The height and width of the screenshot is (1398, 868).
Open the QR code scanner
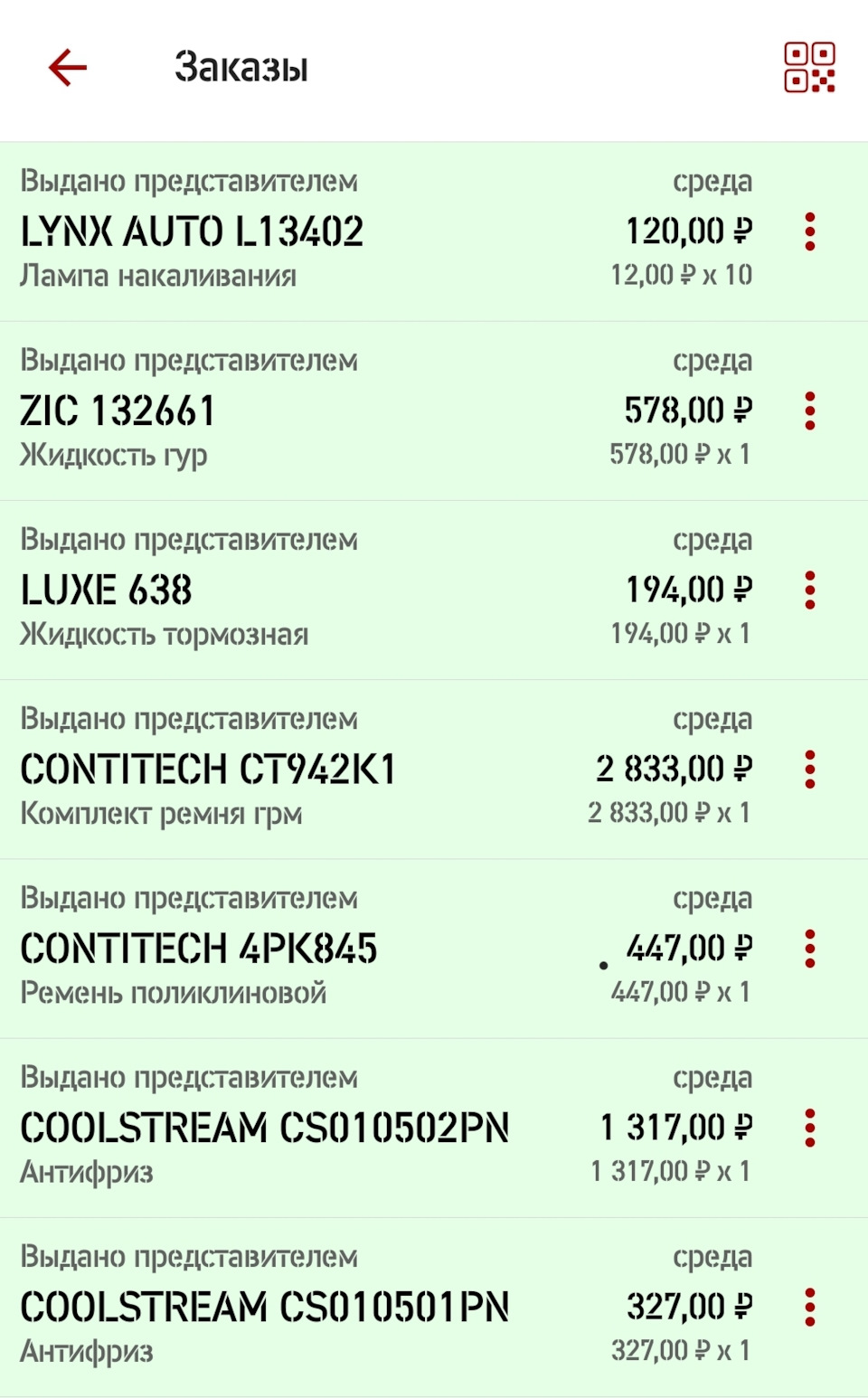click(x=808, y=68)
